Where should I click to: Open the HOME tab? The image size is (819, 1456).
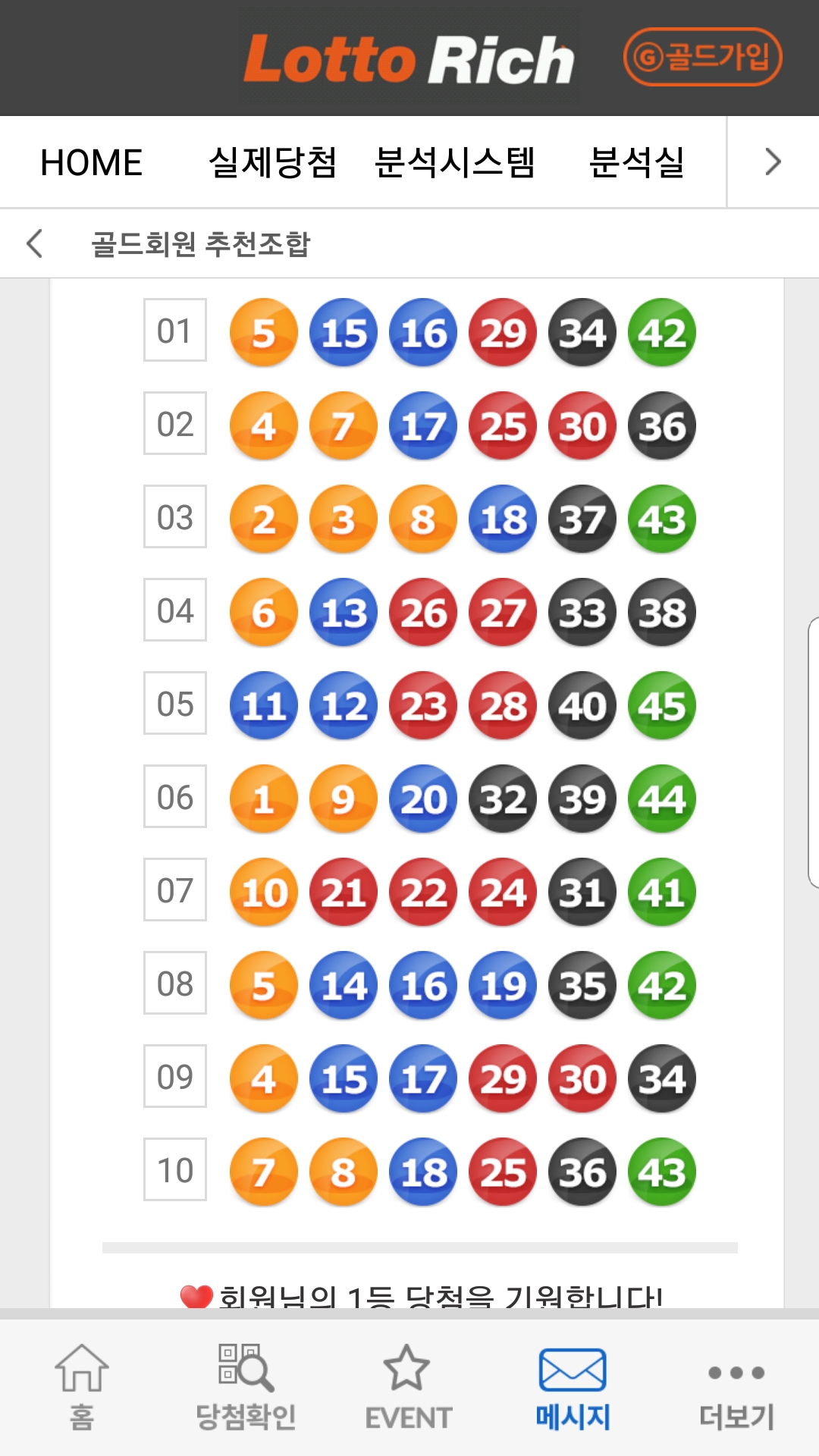coord(91,162)
